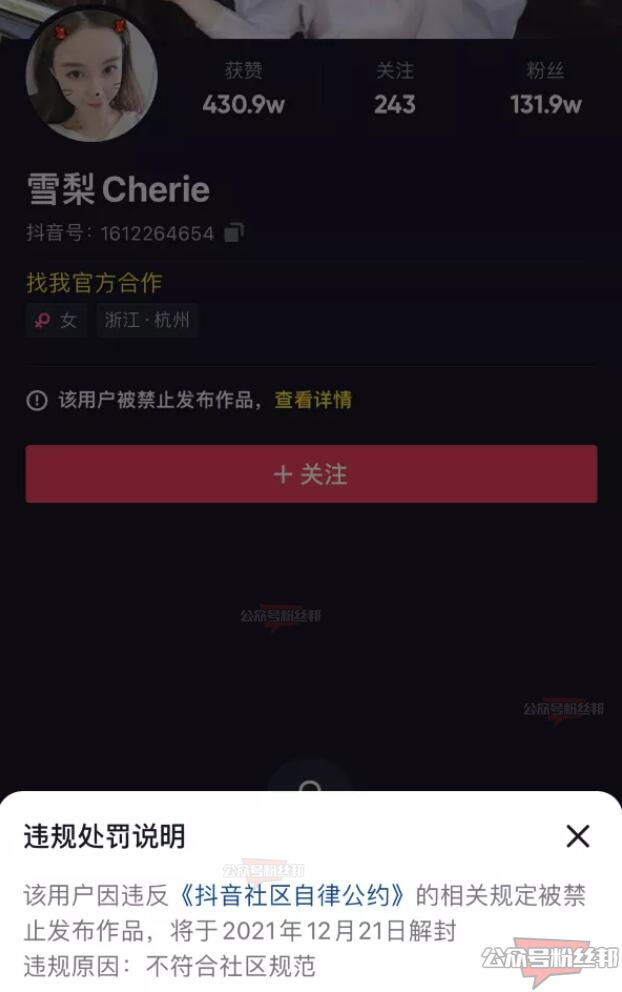The height and width of the screenshot is (992, 622).
Task: Open 找我官方合作 link
Action: [x=94, y=283]
